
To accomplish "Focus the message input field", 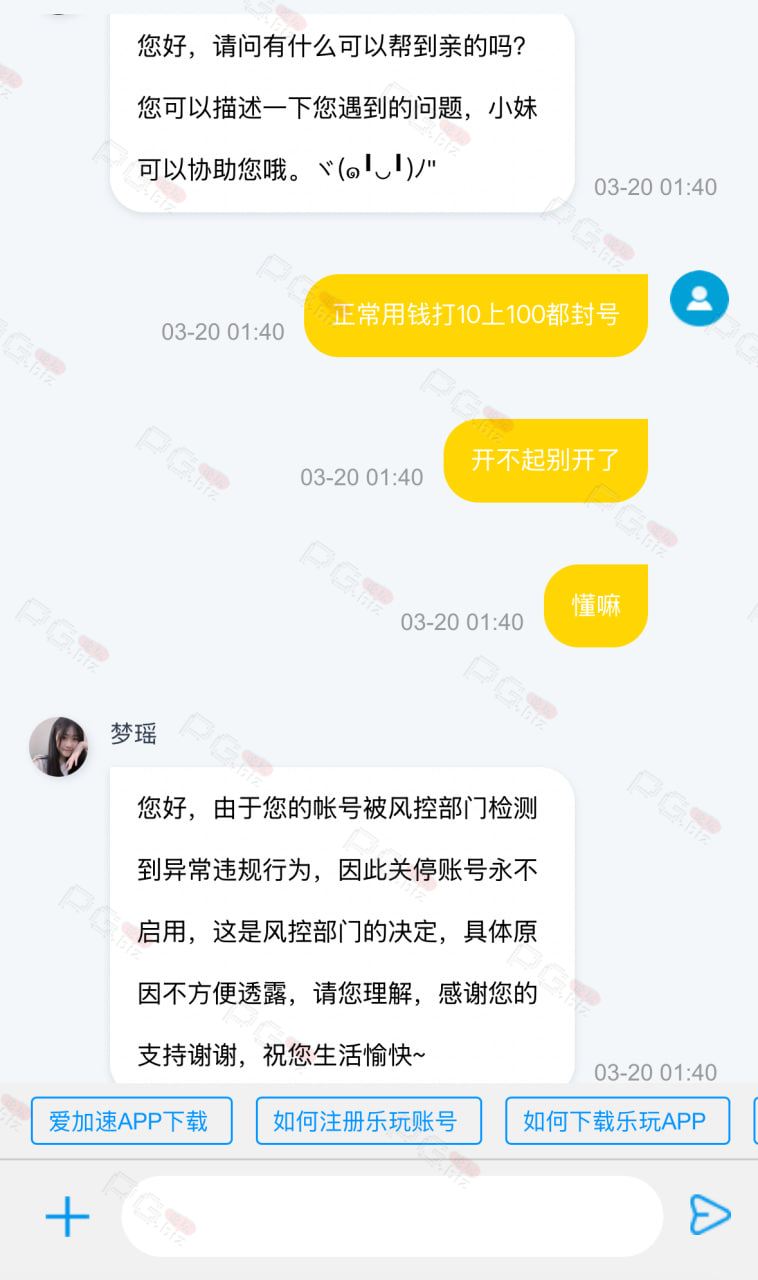I will 392,1216.
